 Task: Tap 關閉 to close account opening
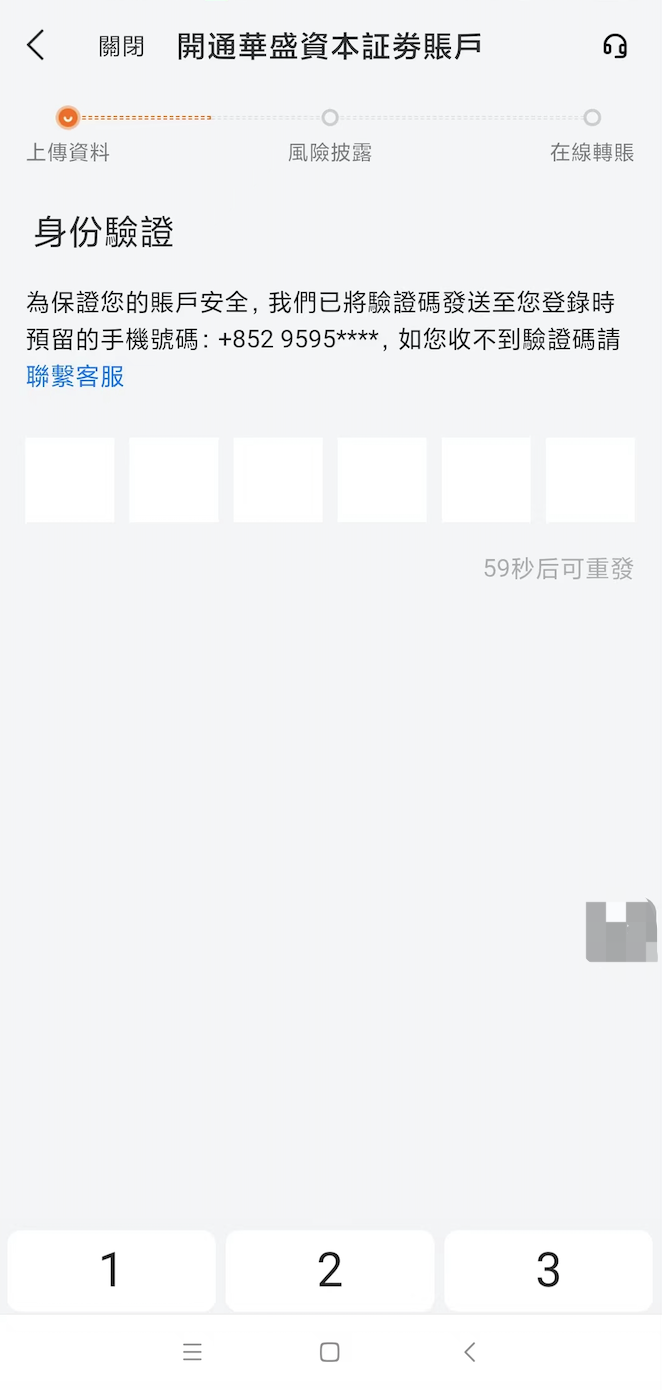pos(121,47)
